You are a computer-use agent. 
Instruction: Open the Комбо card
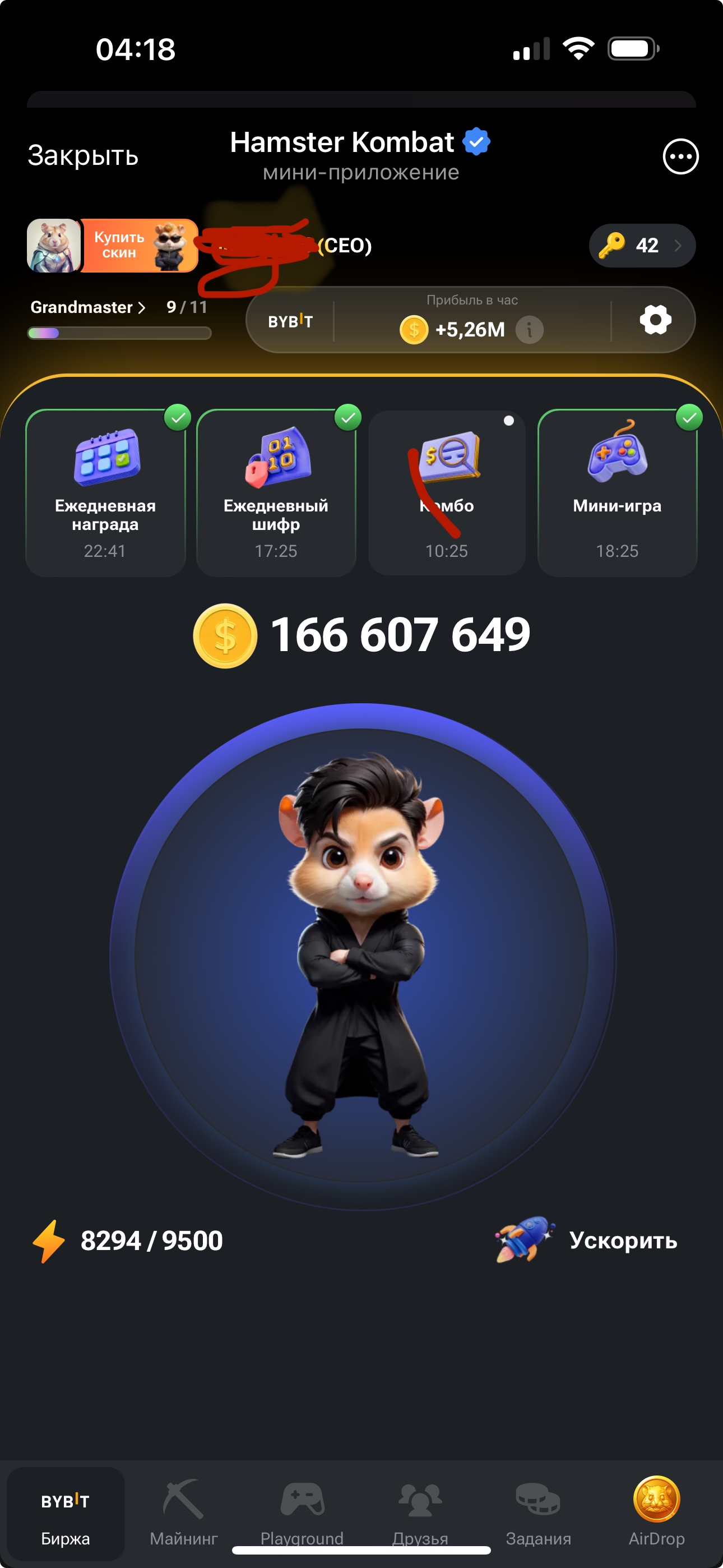click(x=446, y=493)
